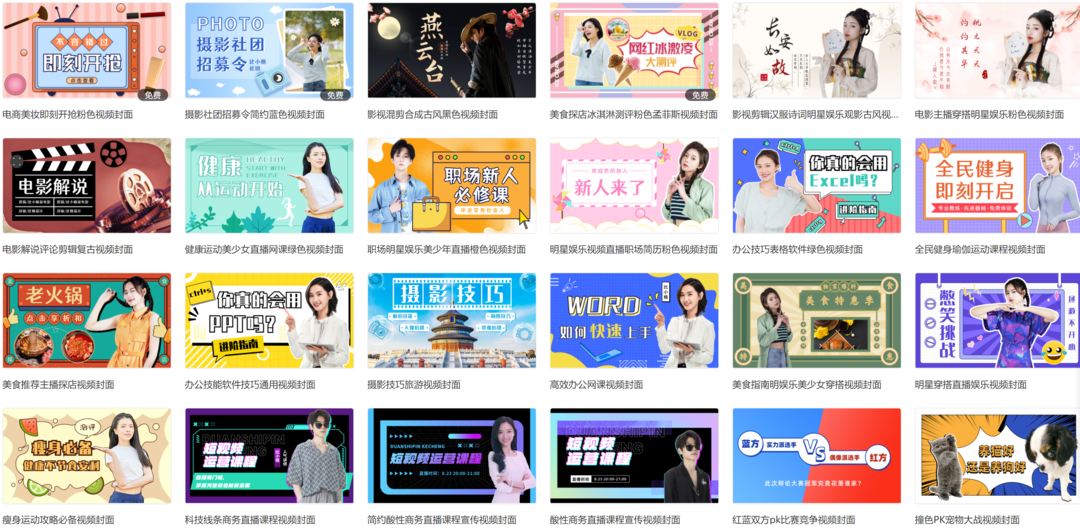Choose the WORD如何快速上手 cover template

pos(634,320)
